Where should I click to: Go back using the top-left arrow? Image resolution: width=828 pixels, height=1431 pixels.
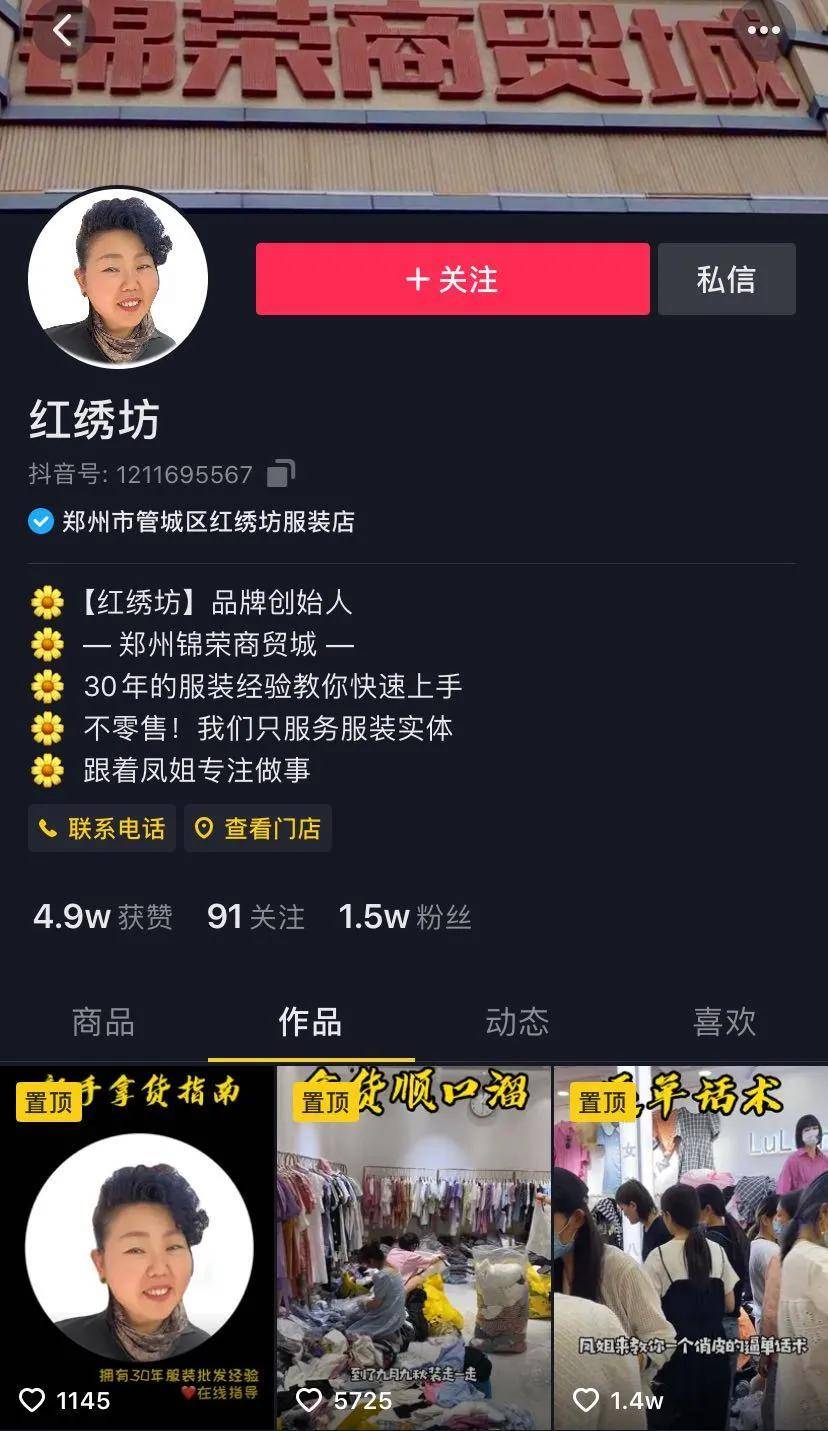[x=63, y=31]
